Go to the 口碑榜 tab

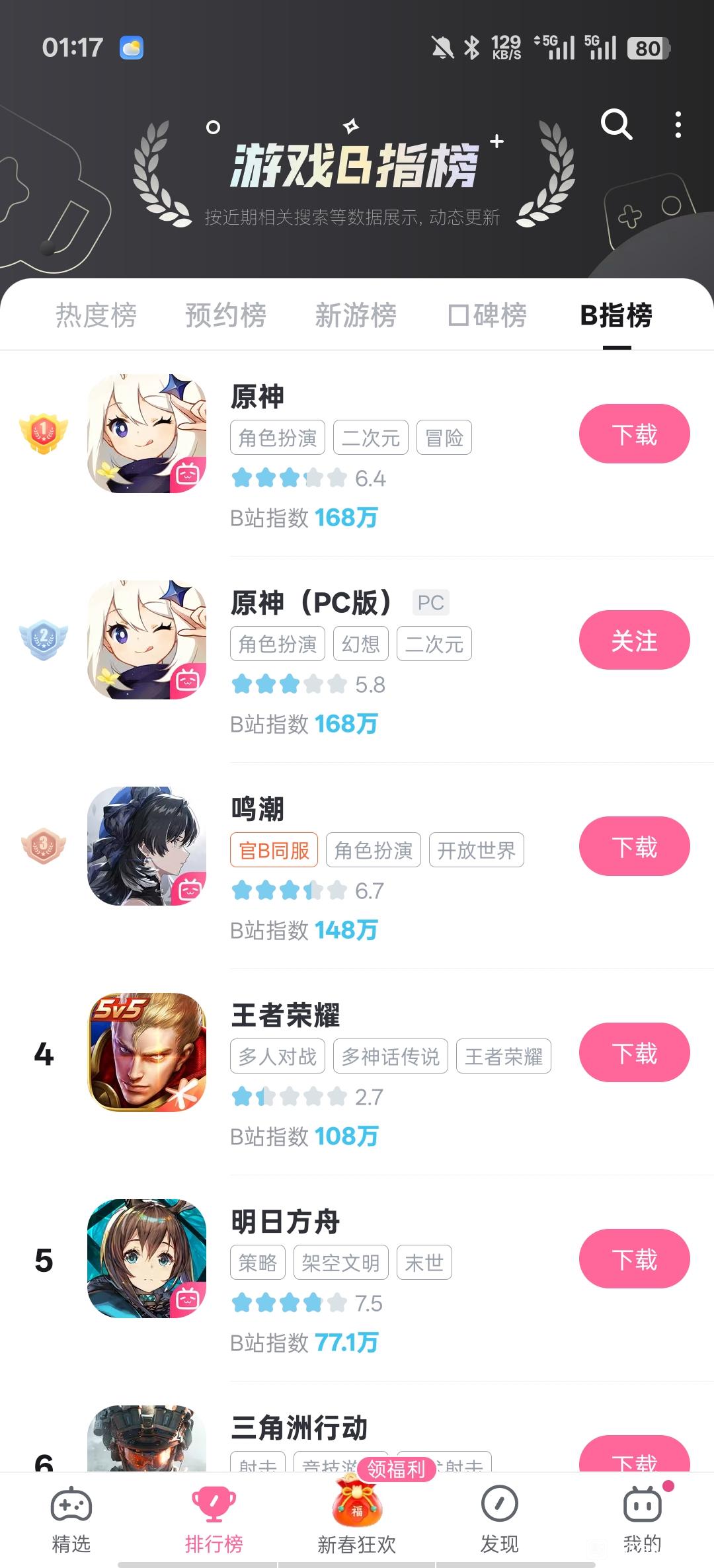(487, 315)
